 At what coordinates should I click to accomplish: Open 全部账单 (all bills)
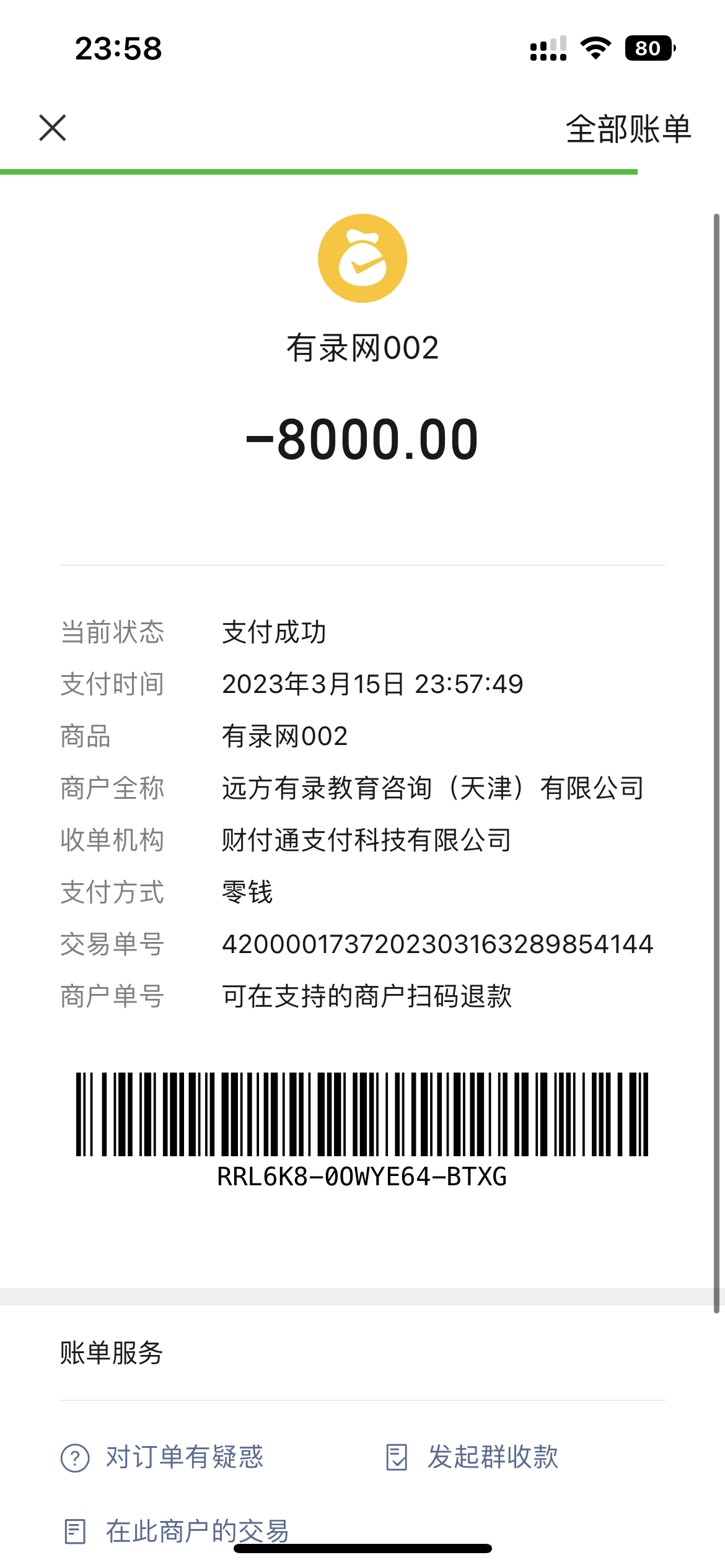click(628, 129)
